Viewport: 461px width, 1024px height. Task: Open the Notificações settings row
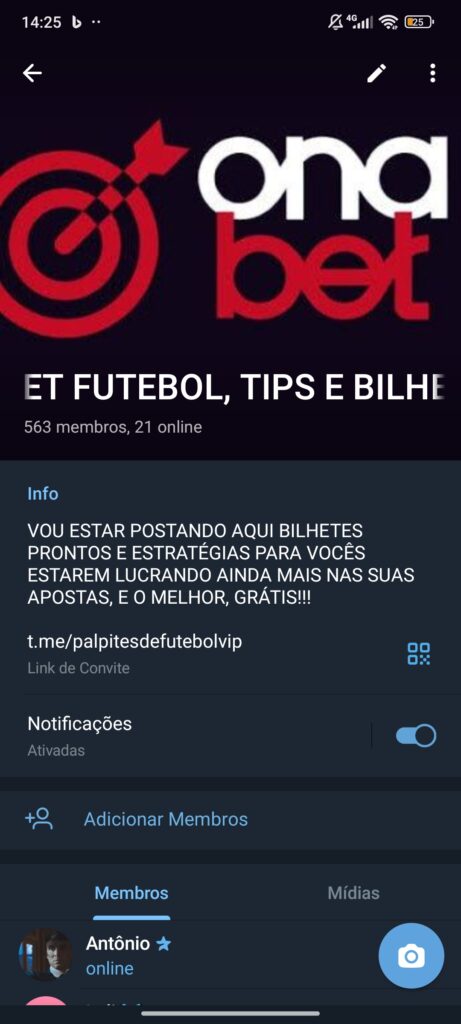pos(196,735)
